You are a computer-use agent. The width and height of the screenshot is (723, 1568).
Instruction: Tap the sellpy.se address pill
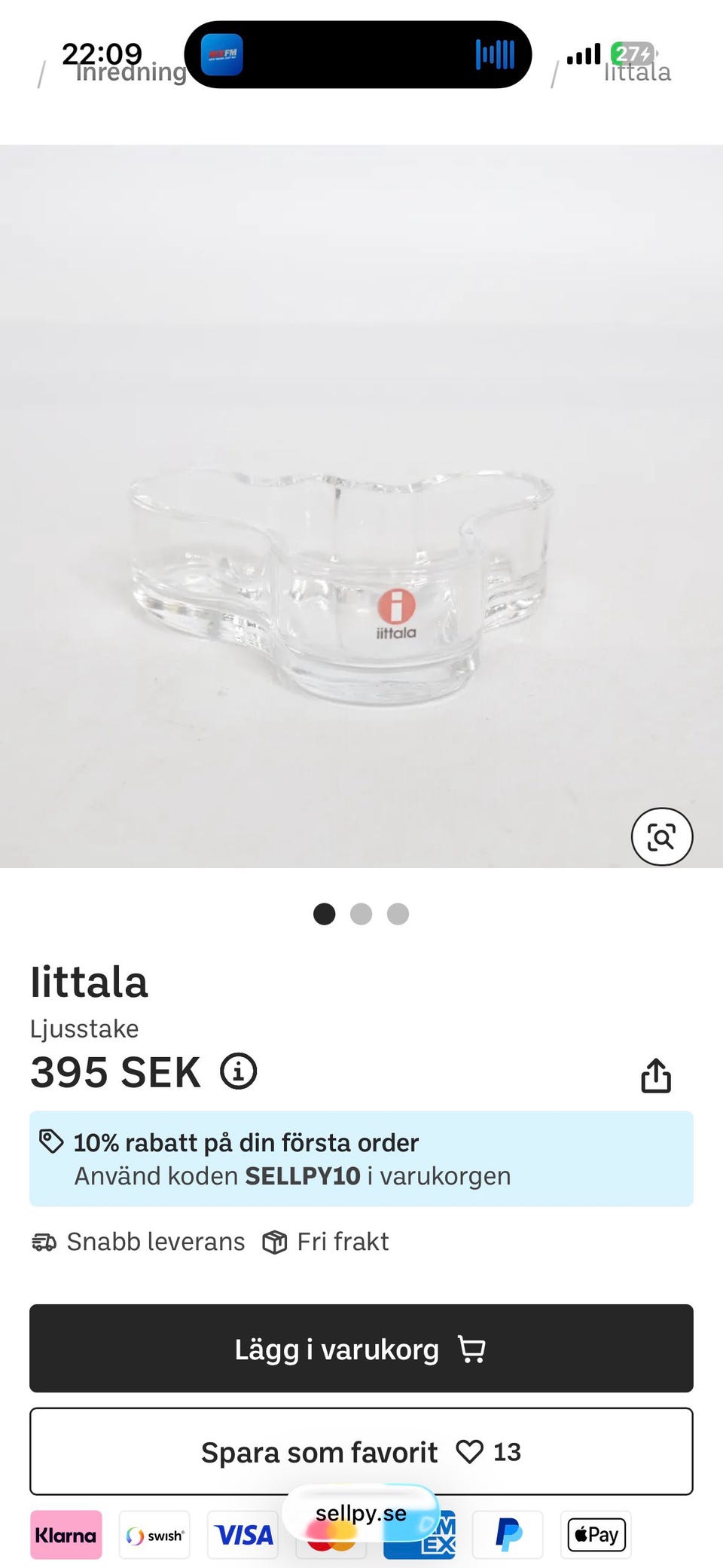click(x=361, y=1513)
